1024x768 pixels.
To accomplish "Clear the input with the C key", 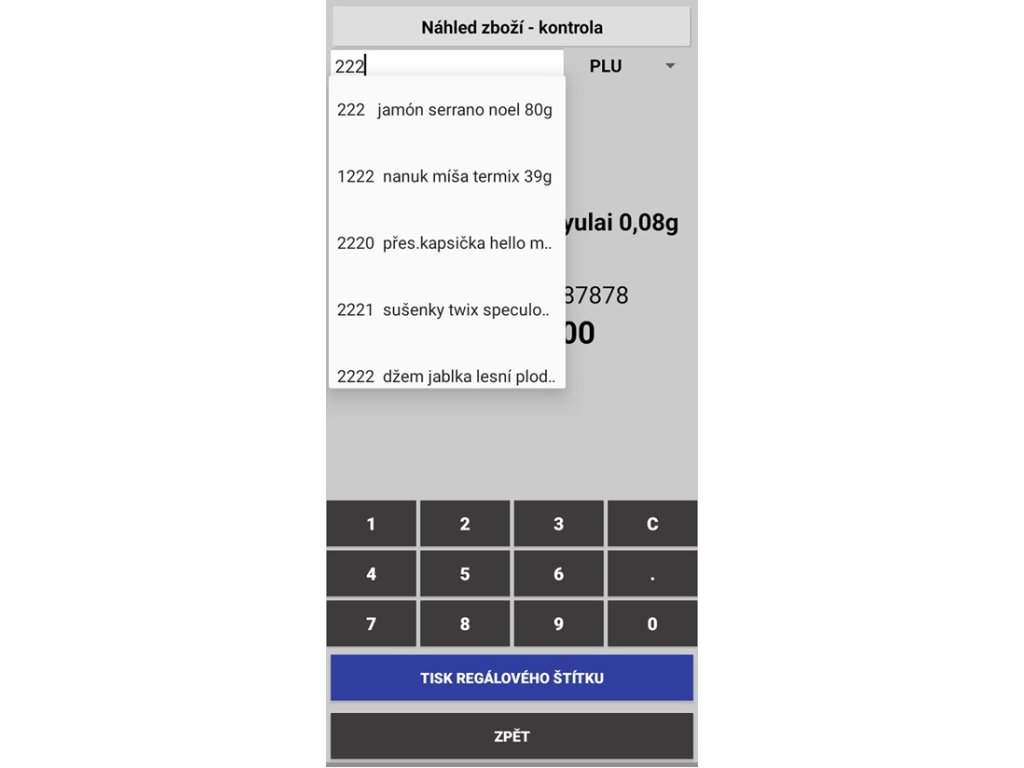I will (652, 524).
